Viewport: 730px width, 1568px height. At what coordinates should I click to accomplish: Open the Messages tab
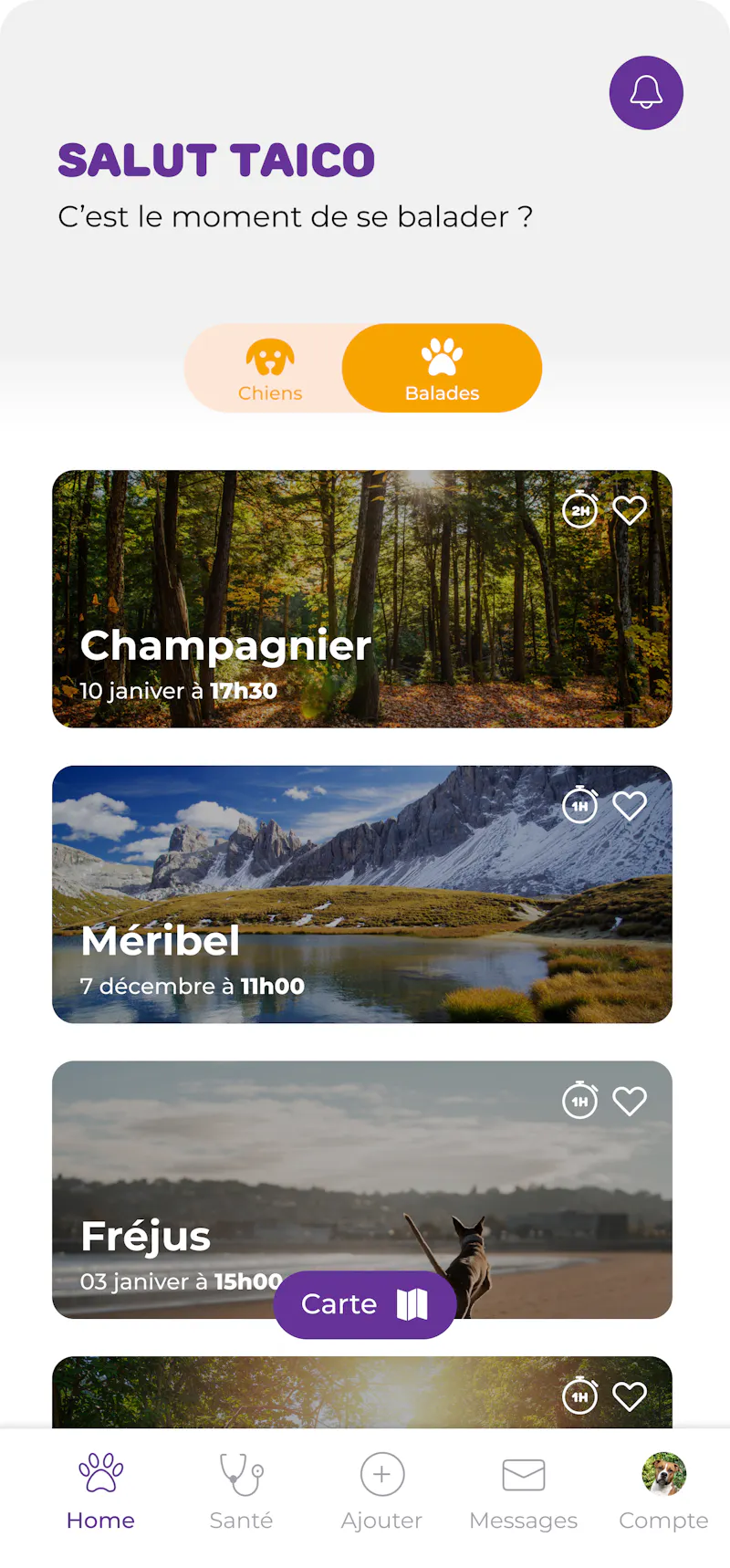pos(523,1491)
